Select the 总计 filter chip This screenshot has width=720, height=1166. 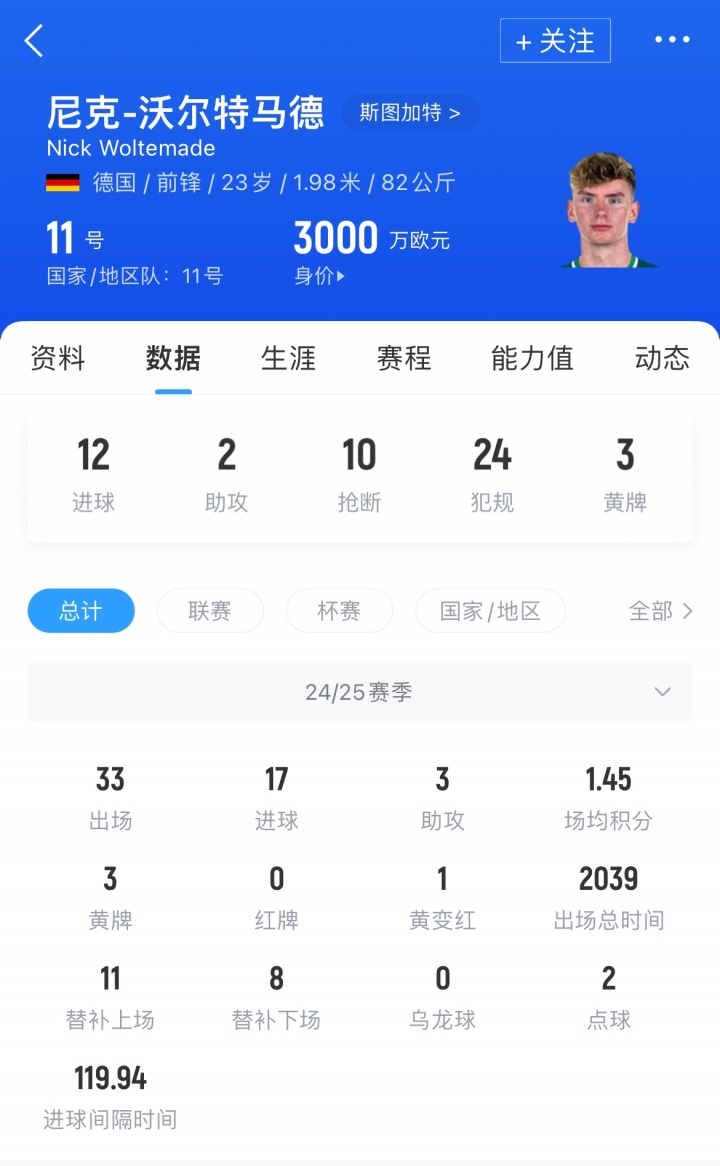click(81, 611)
